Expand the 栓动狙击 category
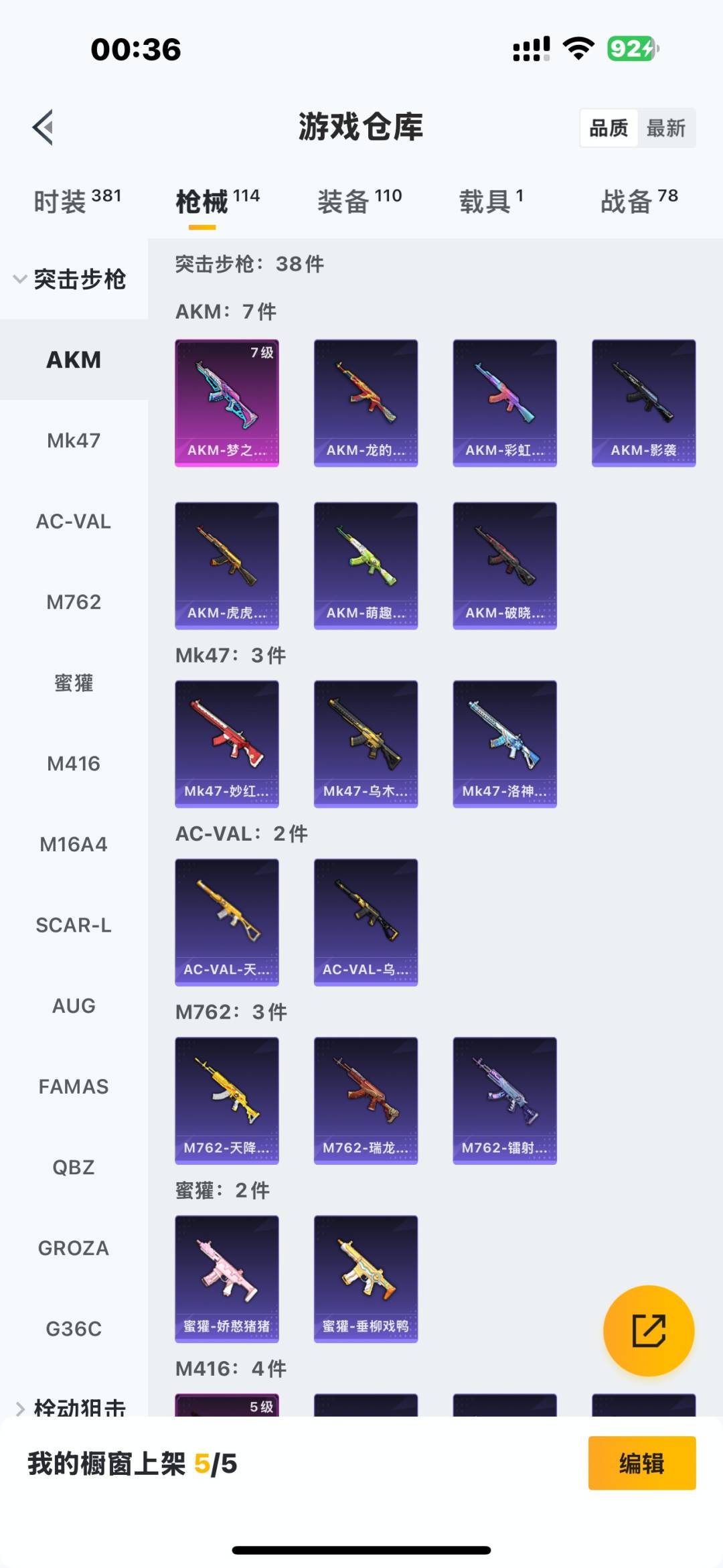The height and width of the screenshot is (1568, 723). pos(70,1407)
